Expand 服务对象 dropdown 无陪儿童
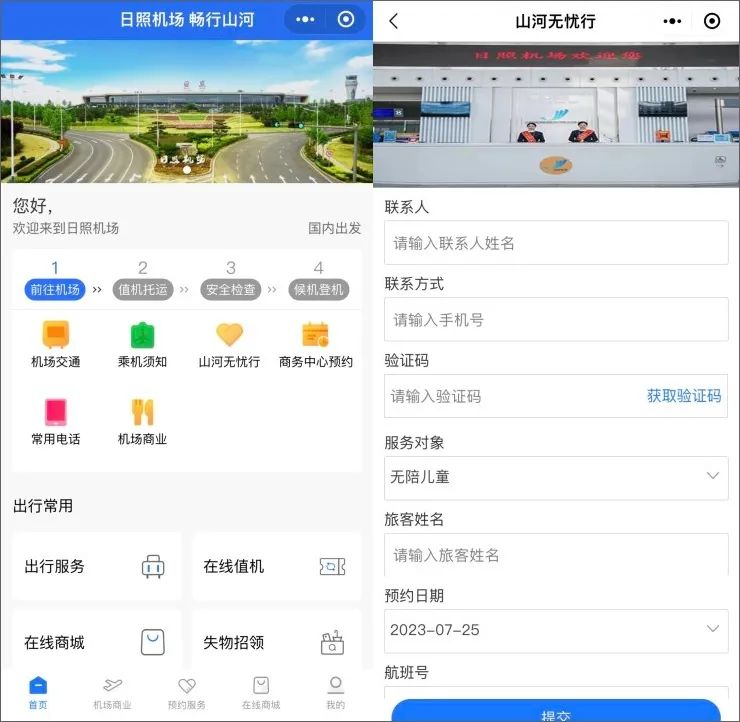Image resolution: width=740 pixels, height=722 pixels. pyautogui.click(x=556, y=477)
